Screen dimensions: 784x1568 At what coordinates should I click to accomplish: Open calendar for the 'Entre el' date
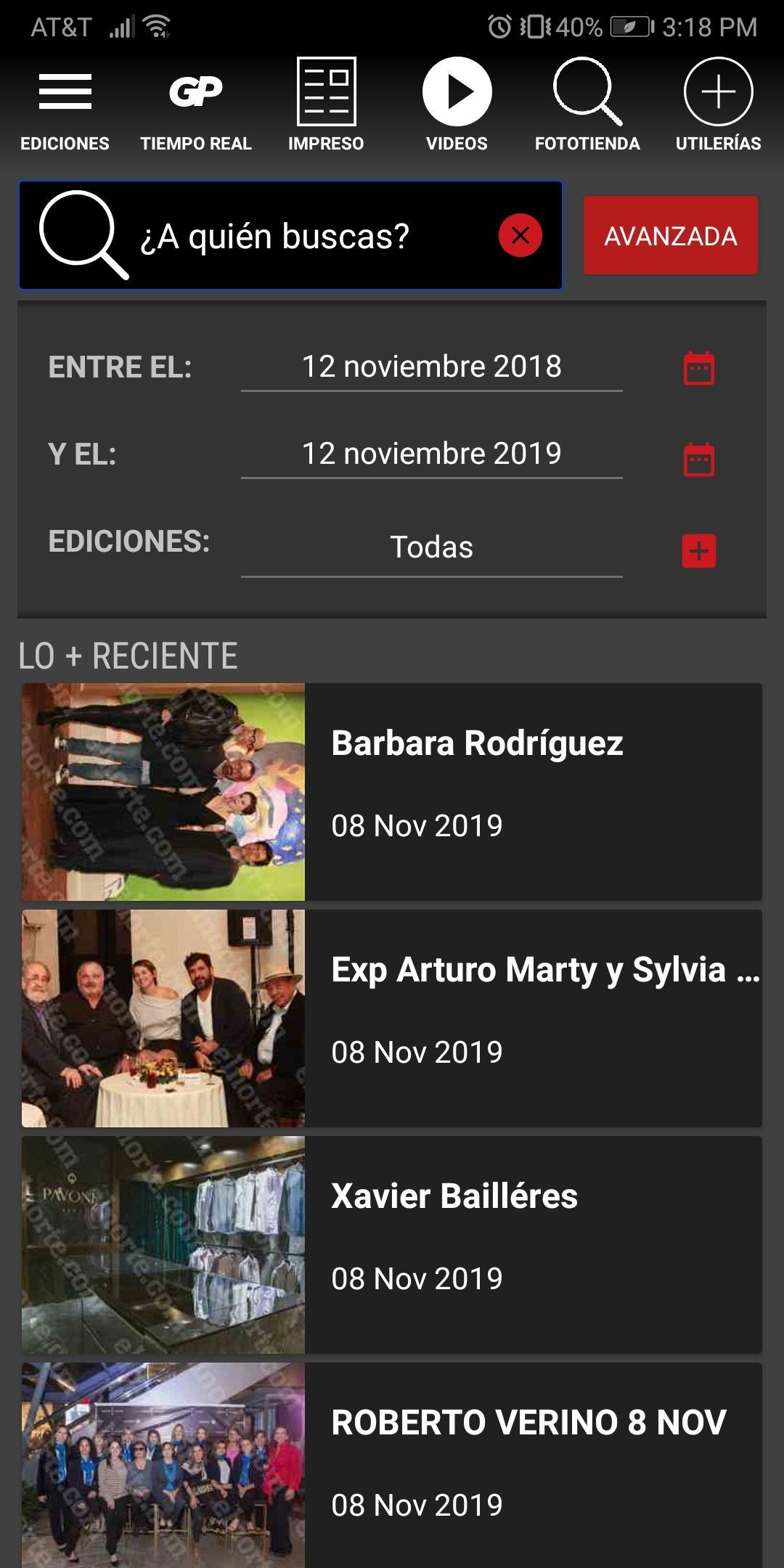pyautogui.click(x=699, y=368)
